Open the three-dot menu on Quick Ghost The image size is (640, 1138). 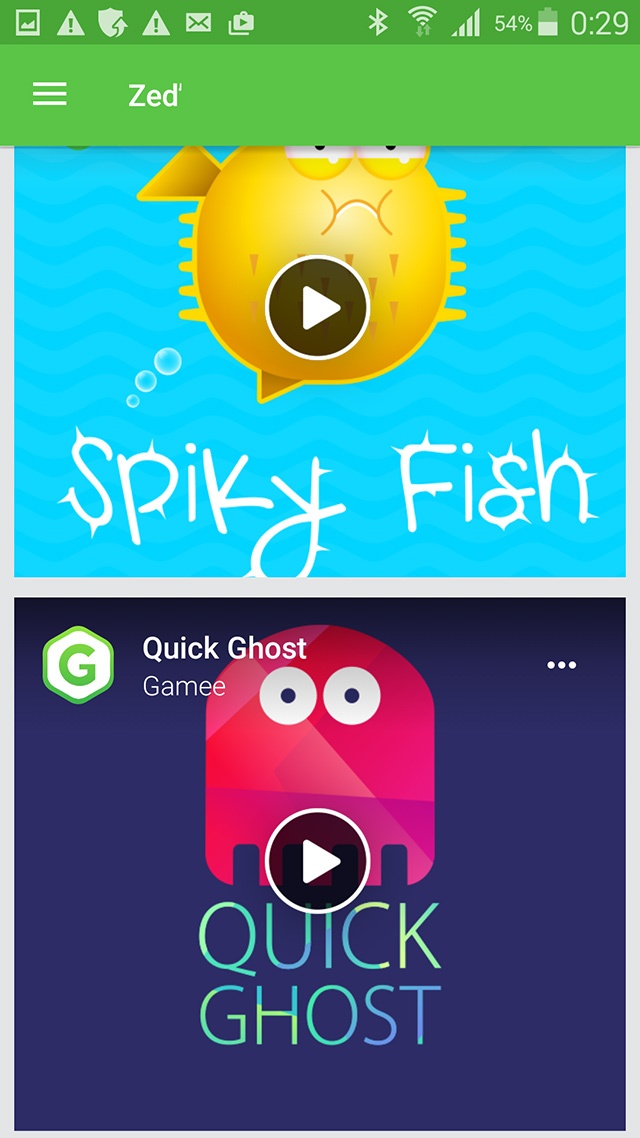pos(562,665)
